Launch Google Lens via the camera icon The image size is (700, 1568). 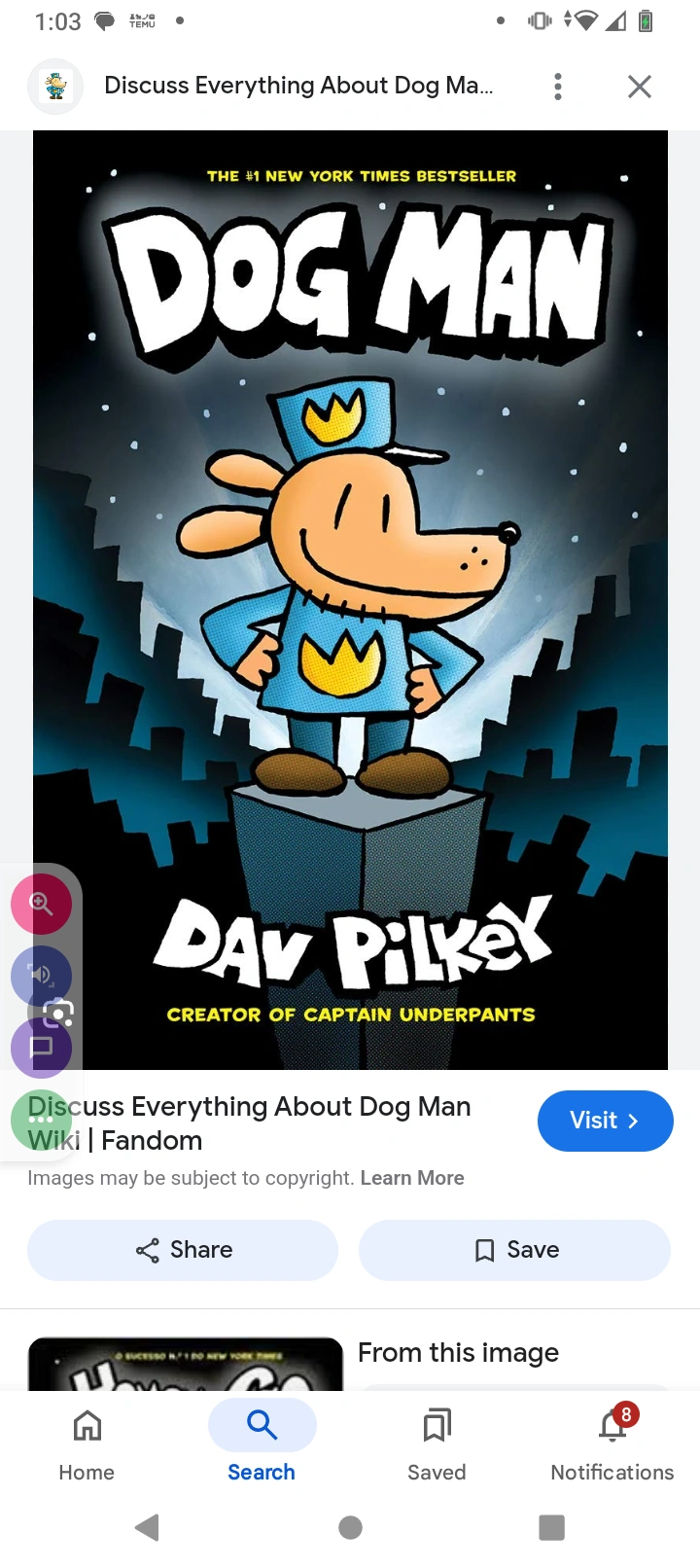coord(58,1015)
